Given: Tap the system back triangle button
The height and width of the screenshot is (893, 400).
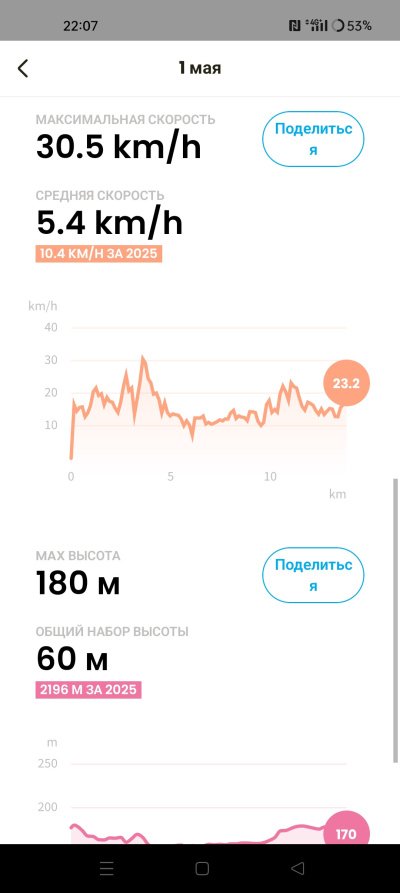Looking at the screenshot, I should 297,868.
